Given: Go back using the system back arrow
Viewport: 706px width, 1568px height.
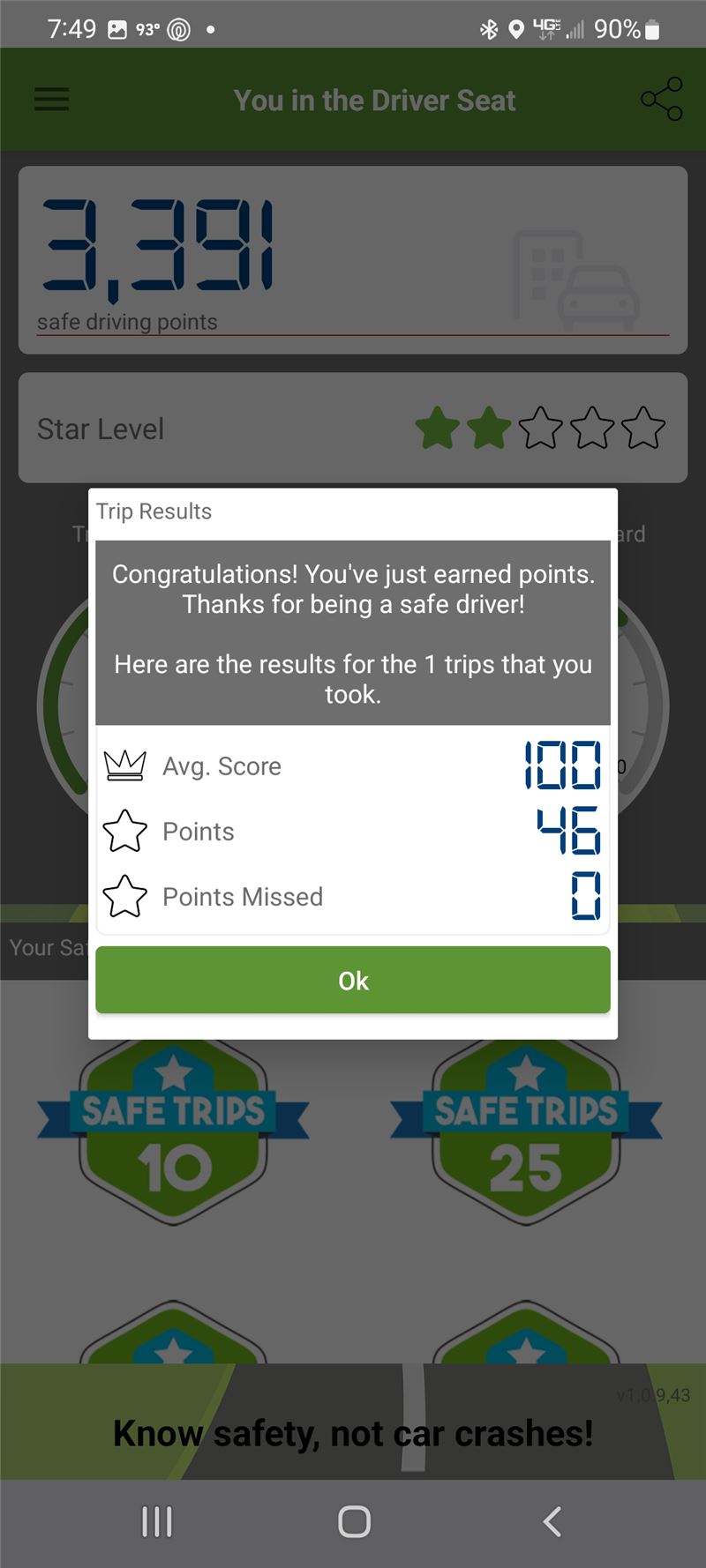Looking at the screenshot, I should 552,1521.
